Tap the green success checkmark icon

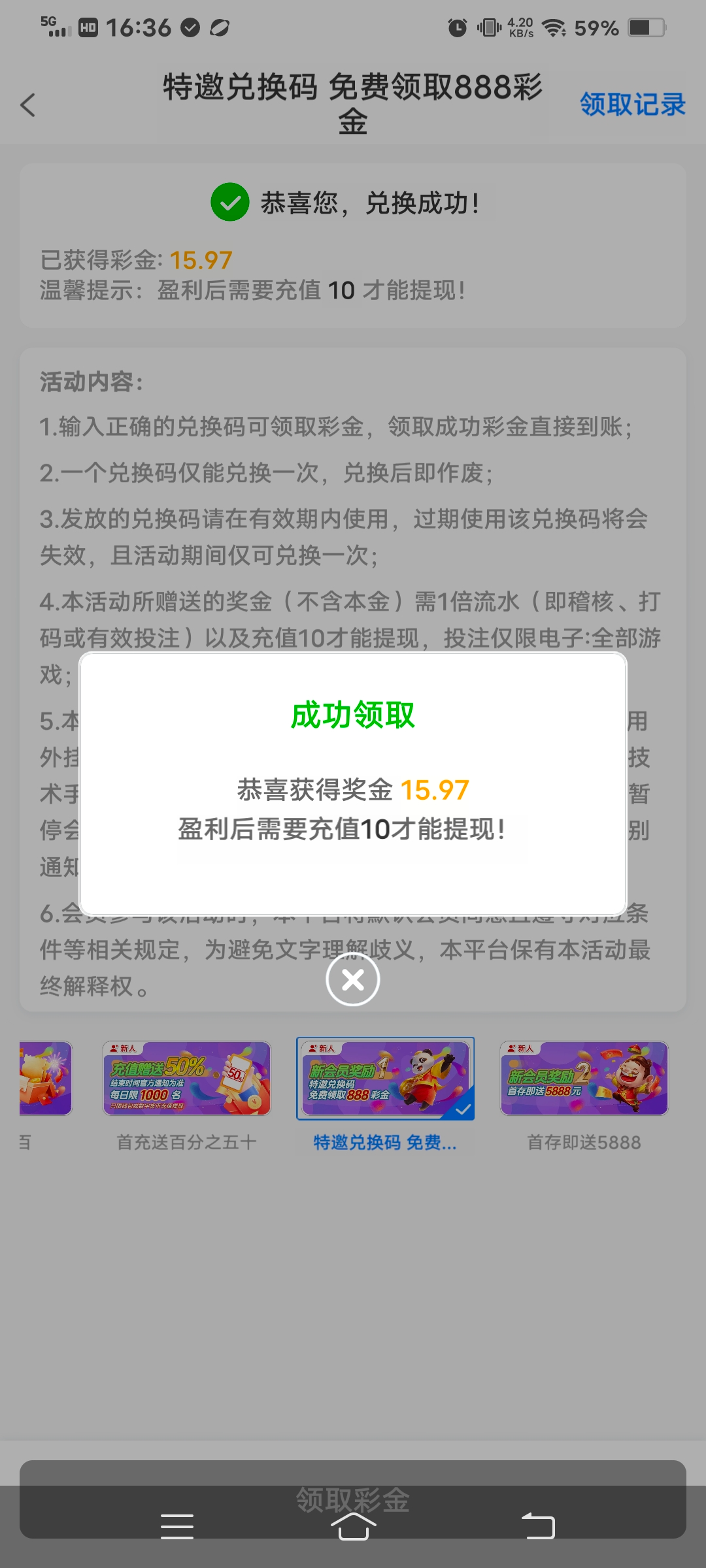(x=229, y=204)
